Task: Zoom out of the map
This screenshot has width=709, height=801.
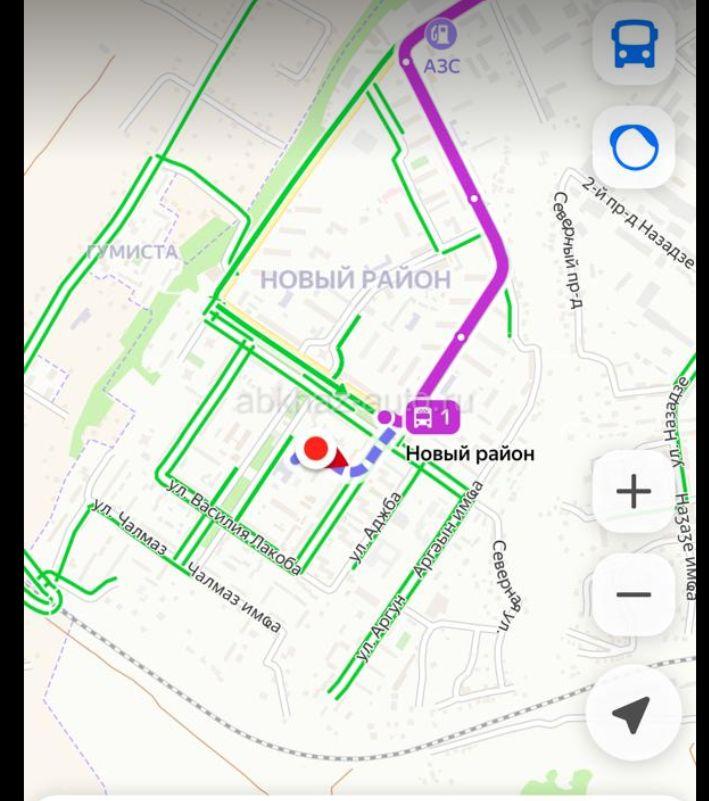Action: [x=635, y=594]
